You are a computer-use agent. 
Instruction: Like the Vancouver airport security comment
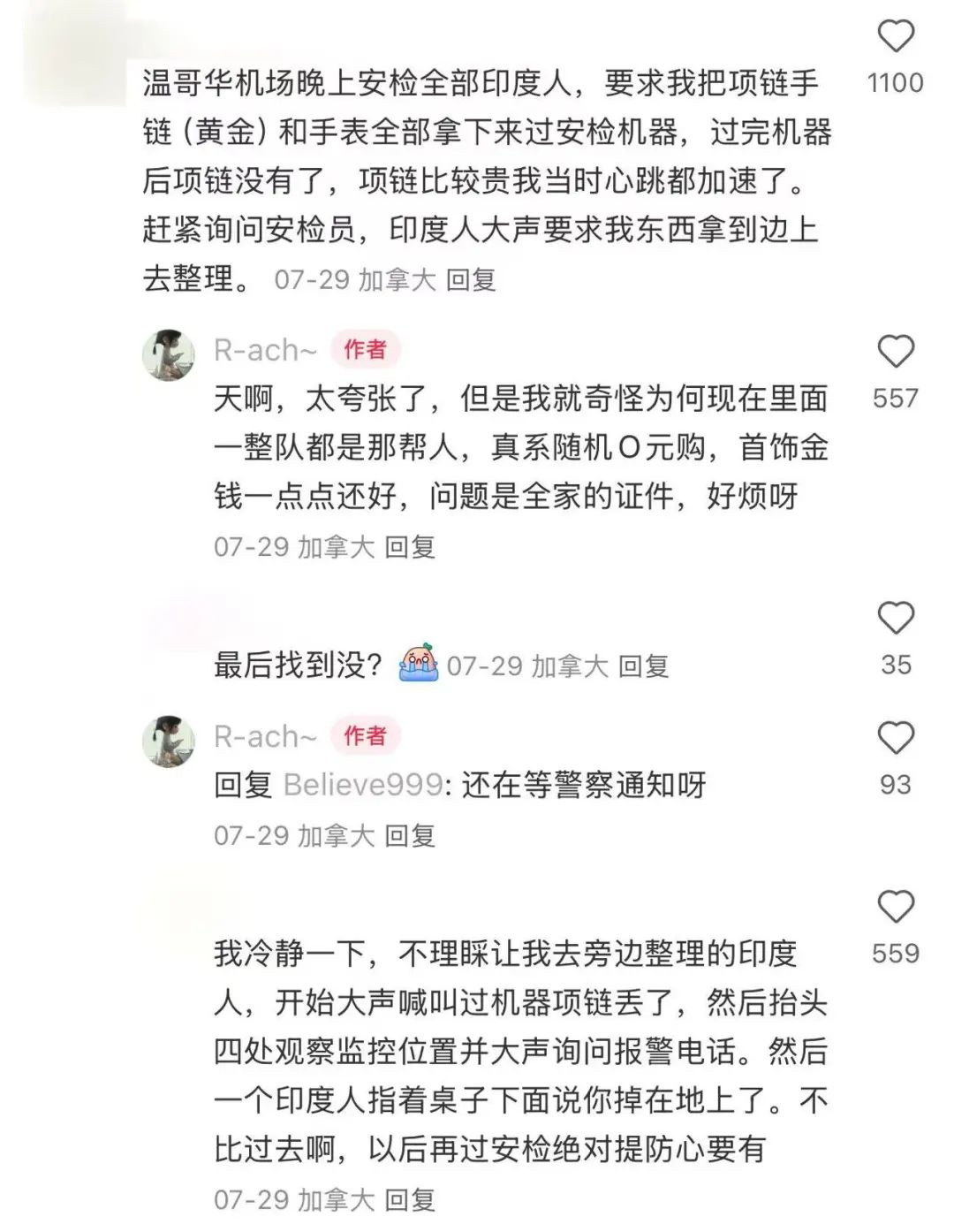[x=895, y=36]
